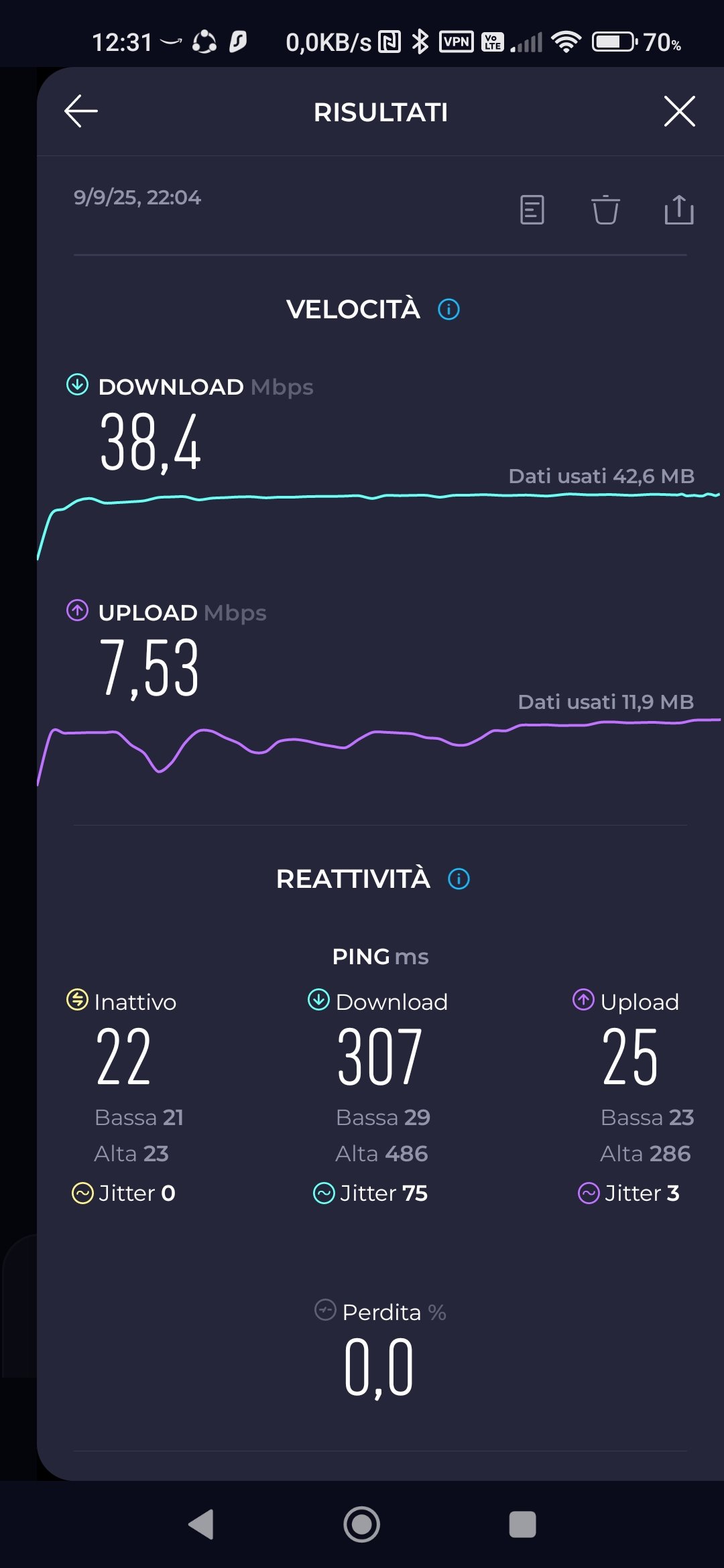Viewport: 724px width, 1568px height.
Task: Tap the system home button
Action: (362, 1524)
